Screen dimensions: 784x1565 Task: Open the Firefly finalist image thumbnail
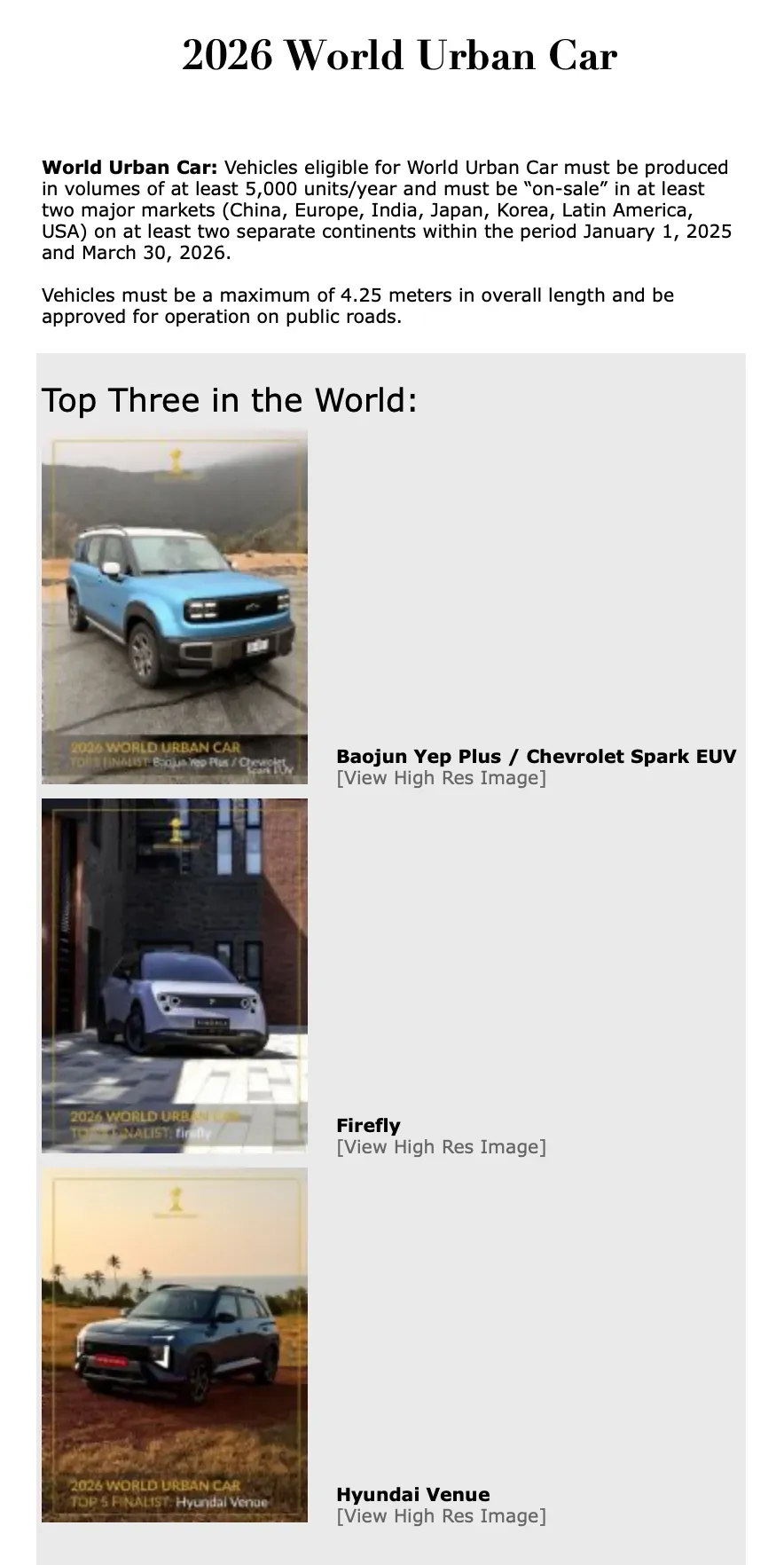[x=175, y=976]
